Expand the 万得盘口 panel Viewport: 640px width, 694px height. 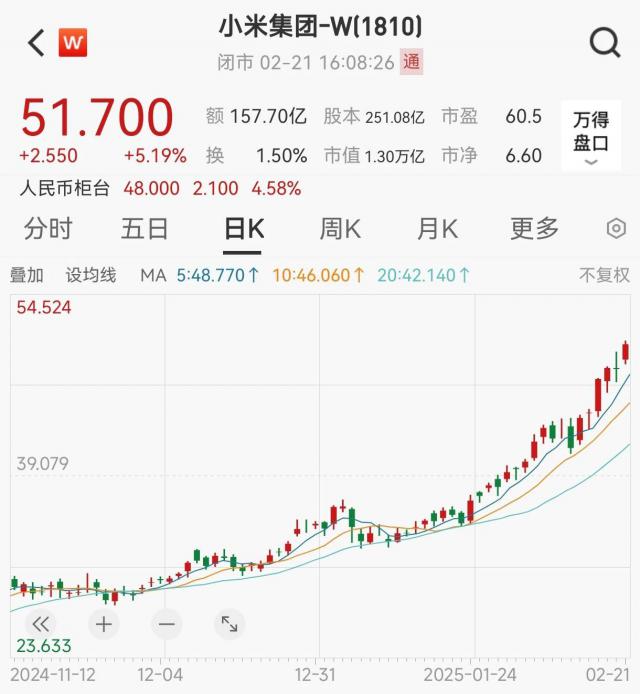tap(590, 137)
